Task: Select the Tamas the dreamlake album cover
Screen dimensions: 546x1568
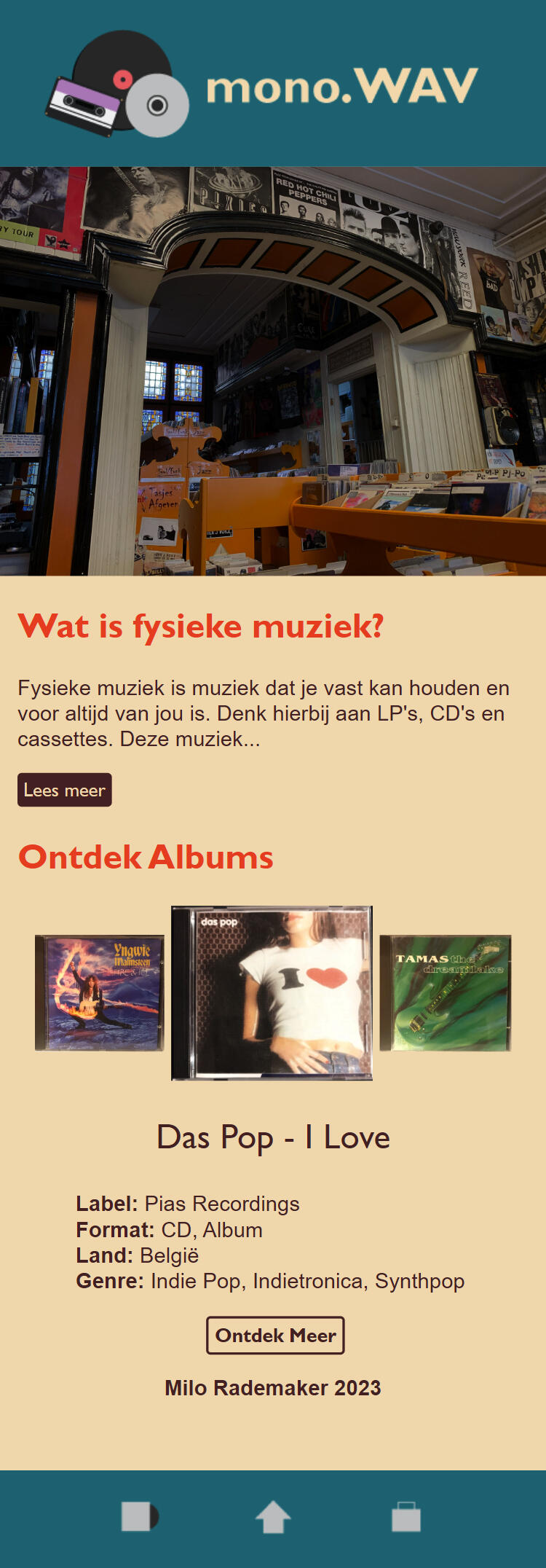Action: (446, 993)
